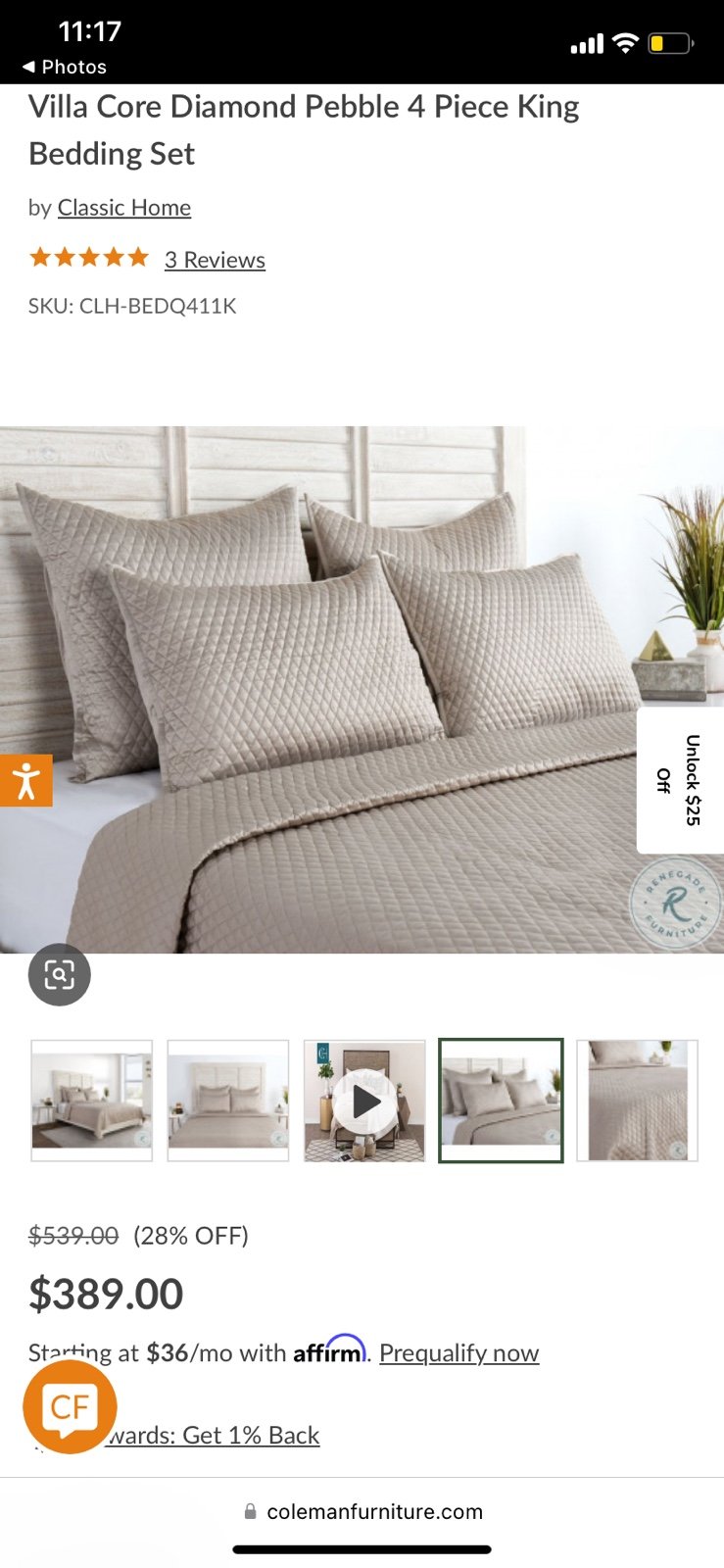
Task: Open the Get 1% Back rewards link
Action: coord(211,1435)
